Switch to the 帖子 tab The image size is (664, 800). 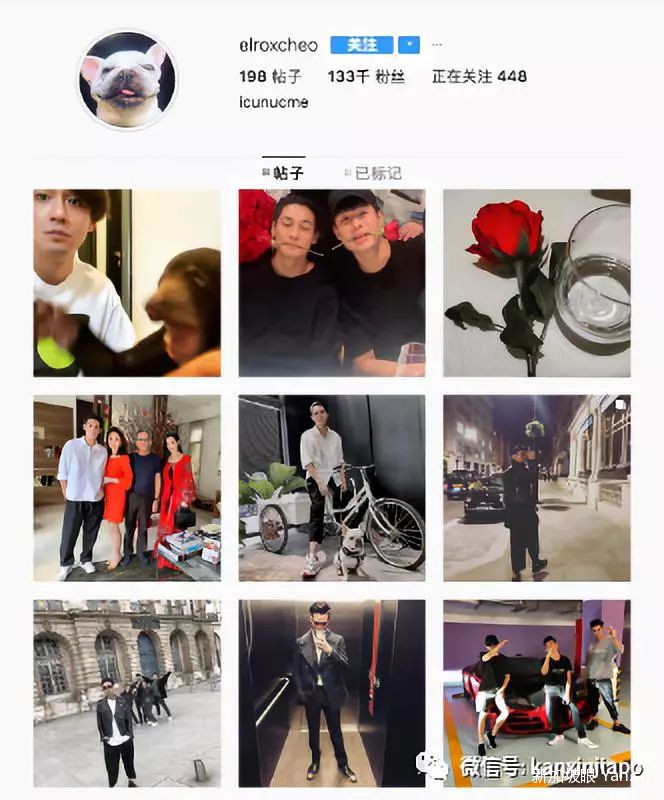coord(282,172)
